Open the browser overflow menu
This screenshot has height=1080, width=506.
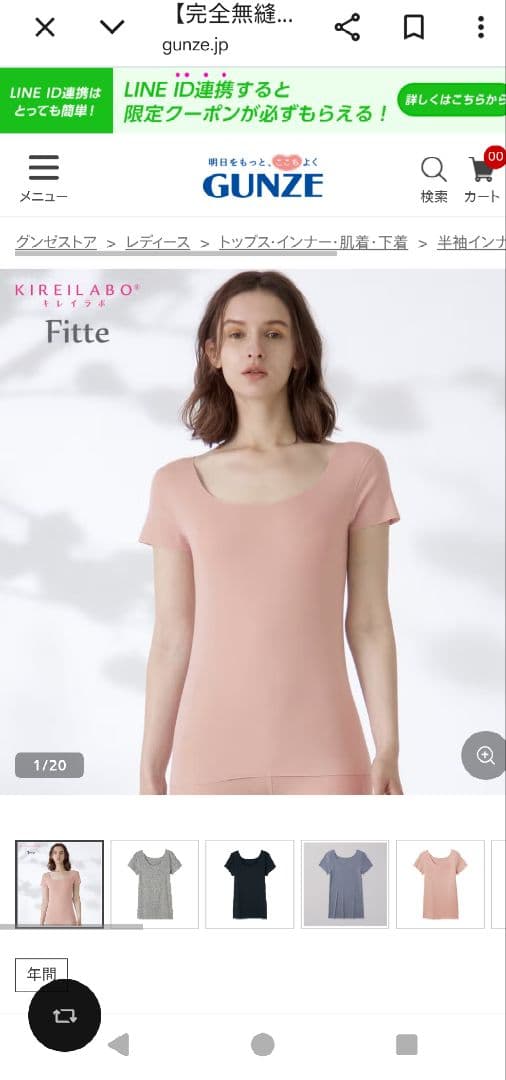point(481,28)
